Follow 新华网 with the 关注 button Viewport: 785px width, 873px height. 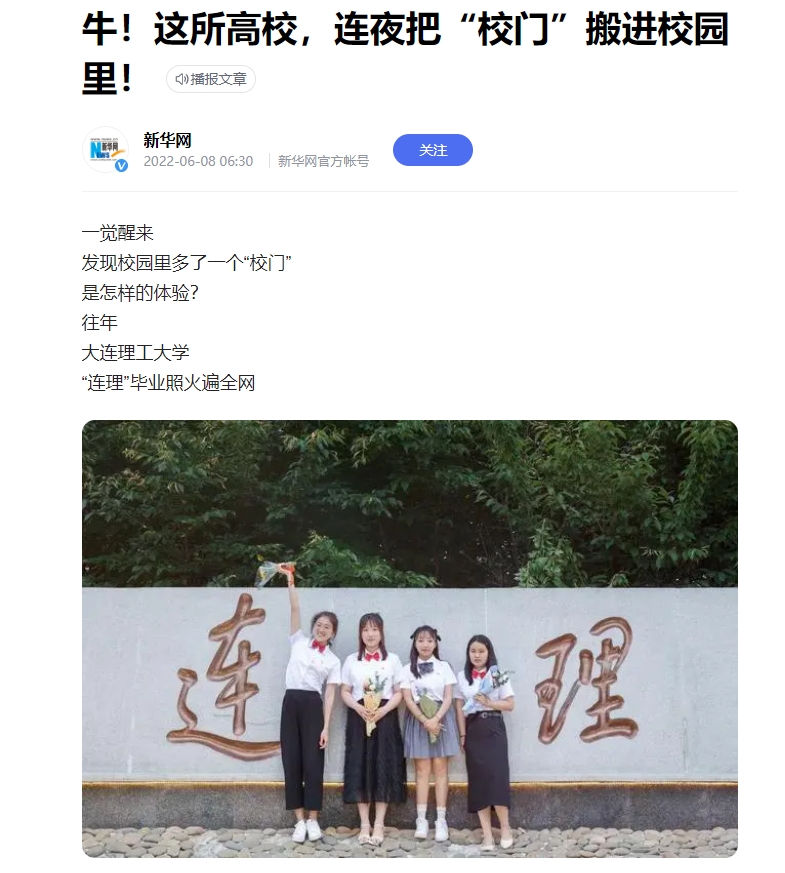coord(432,150)
